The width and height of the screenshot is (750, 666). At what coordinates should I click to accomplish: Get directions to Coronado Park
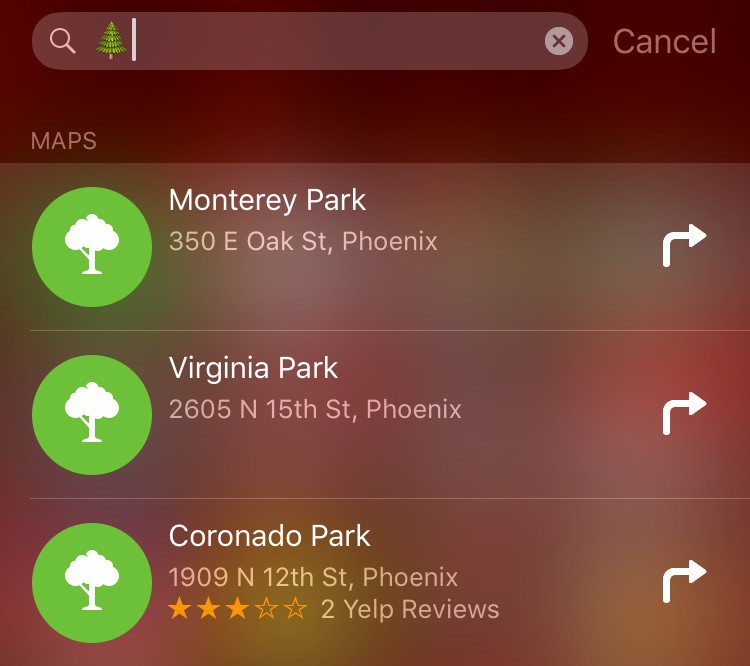coord(684,582)
